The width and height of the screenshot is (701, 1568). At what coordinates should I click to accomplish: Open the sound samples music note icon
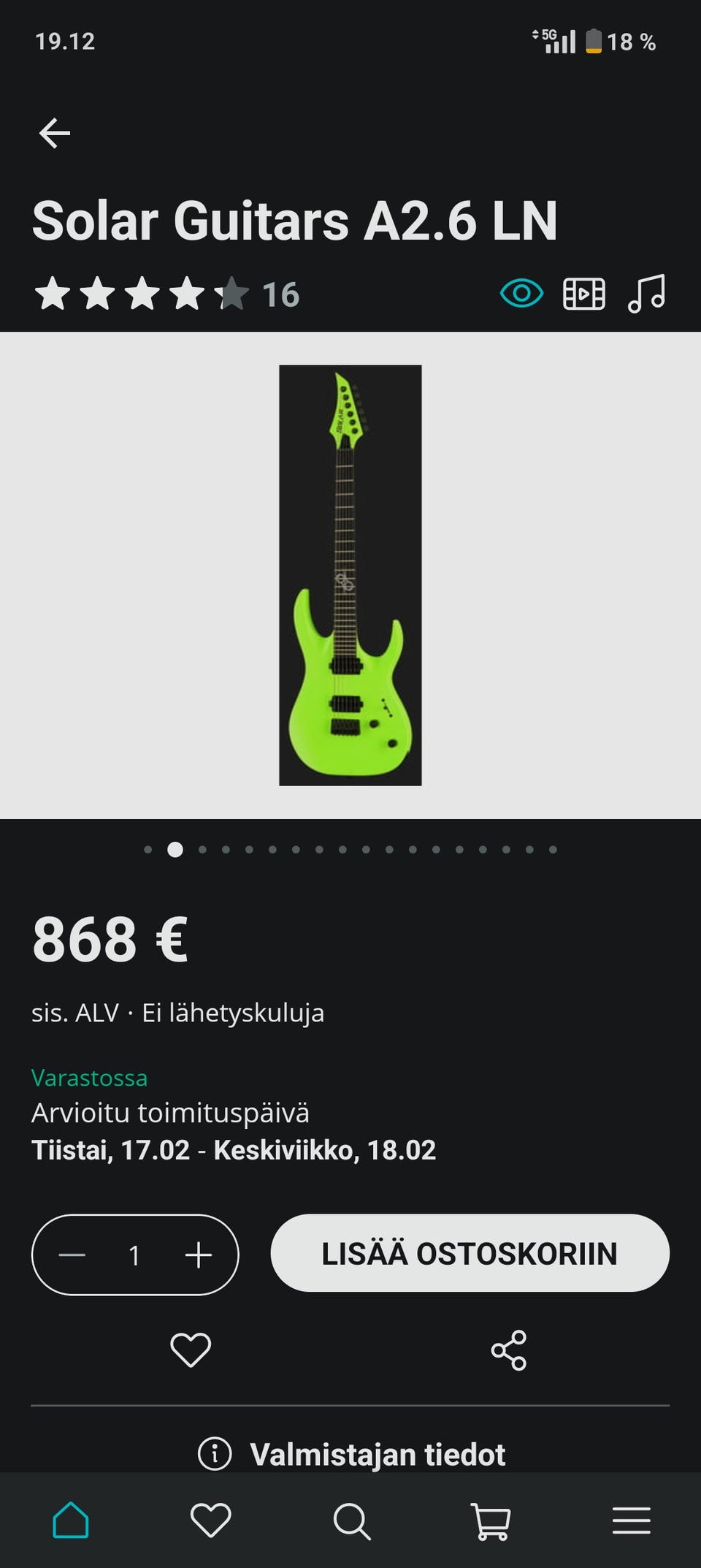pos(646,294)
